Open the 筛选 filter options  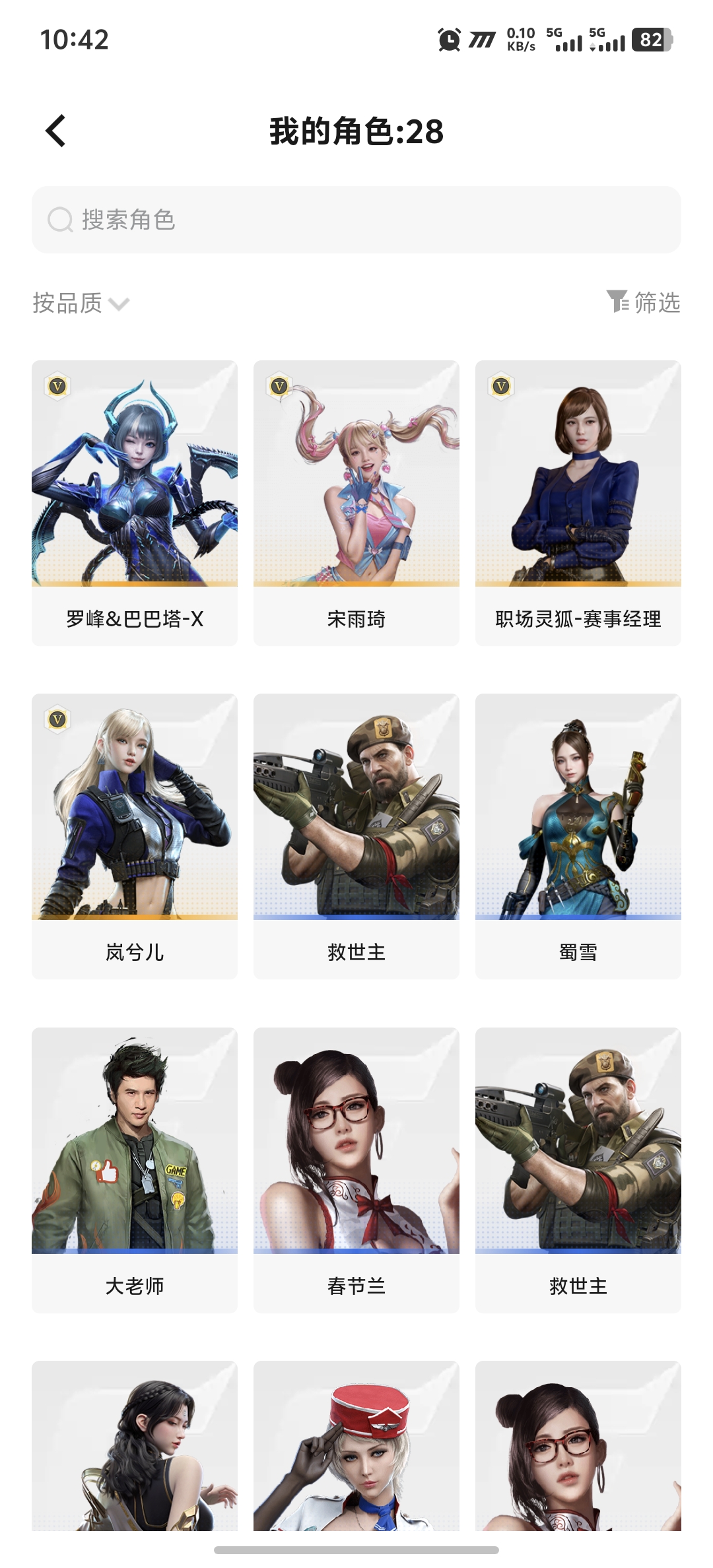click(643, 302)
